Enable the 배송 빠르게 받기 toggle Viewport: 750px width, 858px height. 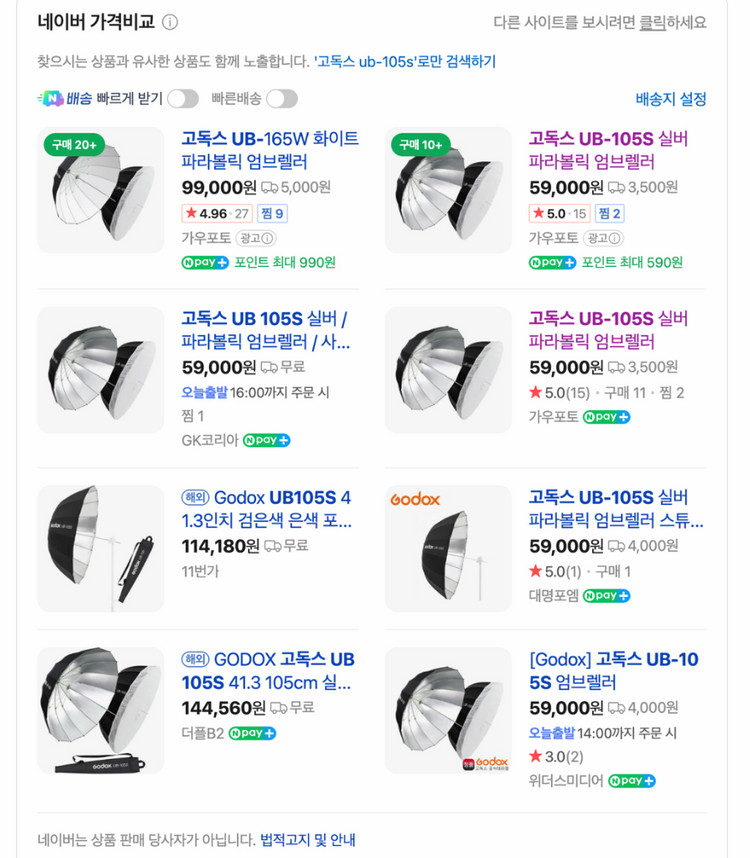click(180, 99)
